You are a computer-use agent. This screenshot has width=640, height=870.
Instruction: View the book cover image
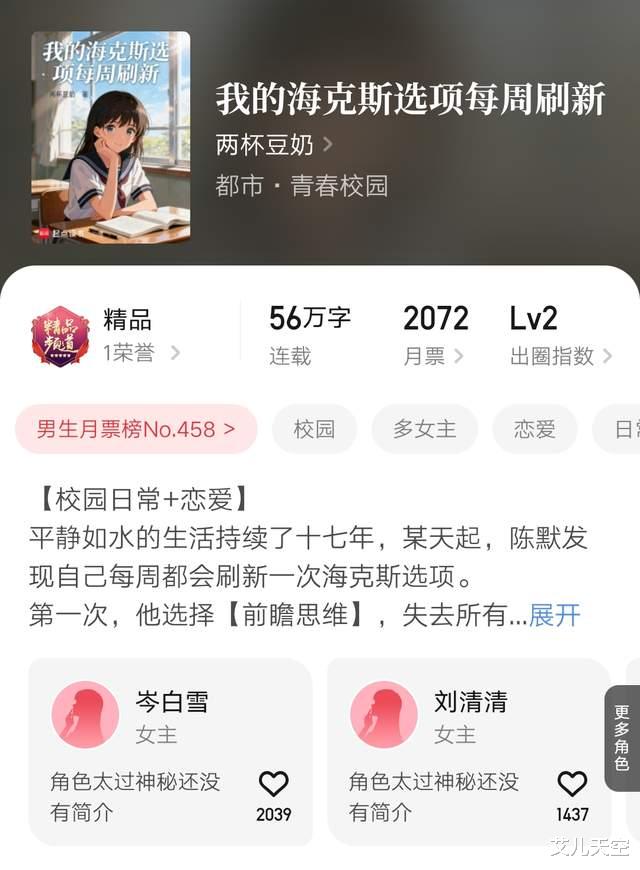(110, 137)
